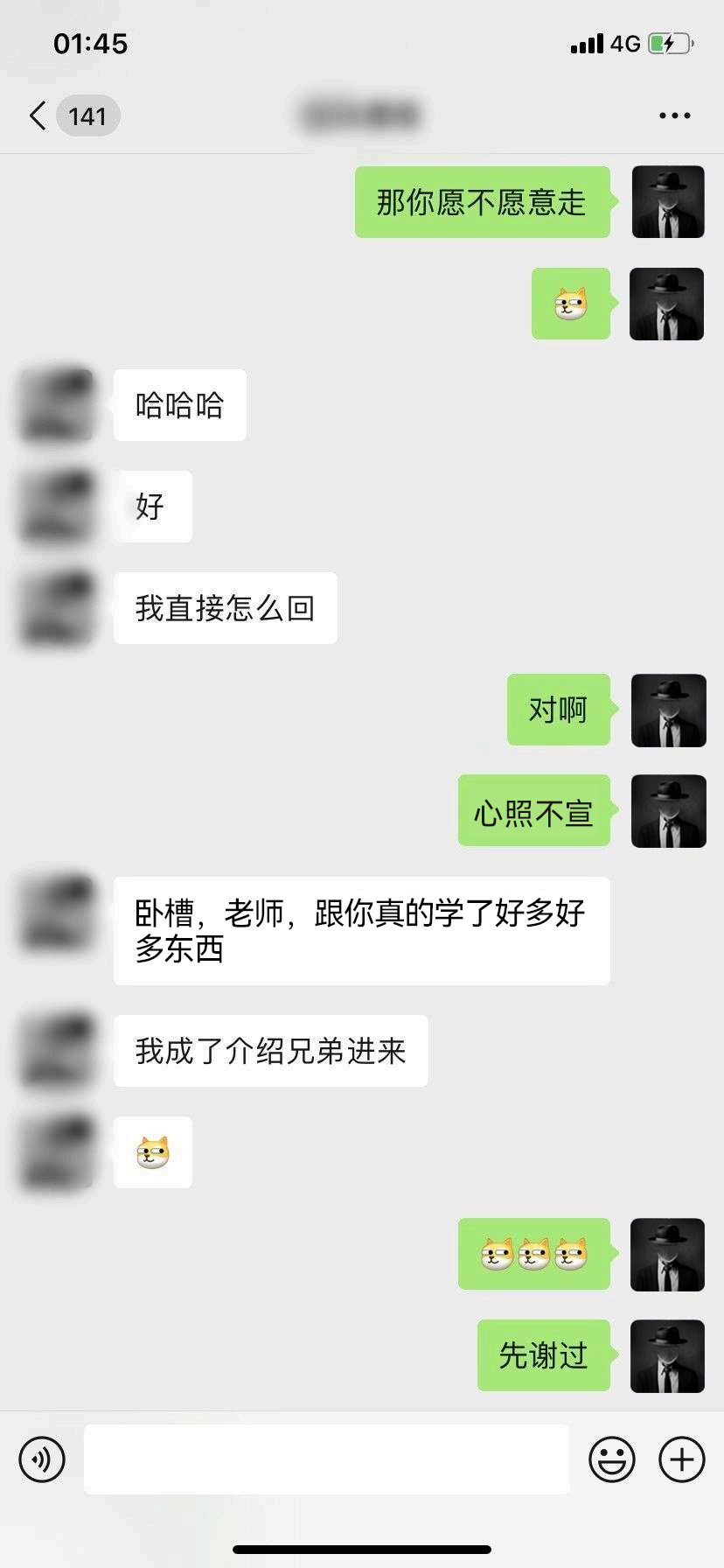The width and height of the screenshot is (724, 1568).
Task: Tap the blurred avatar next to 哈哈哈
Action: (57, 405)
